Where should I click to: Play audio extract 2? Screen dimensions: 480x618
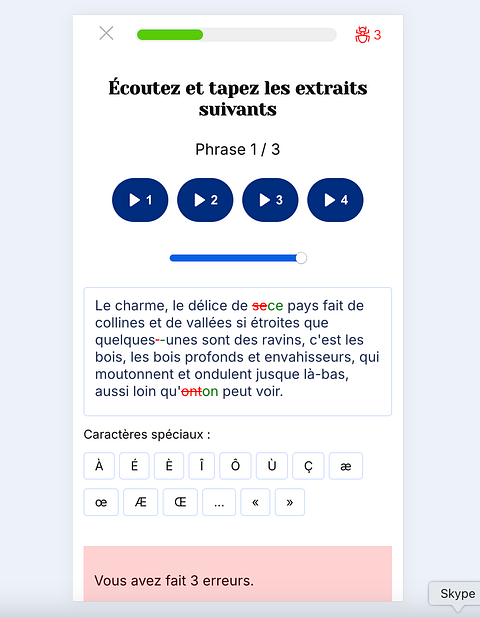(205, 200)
